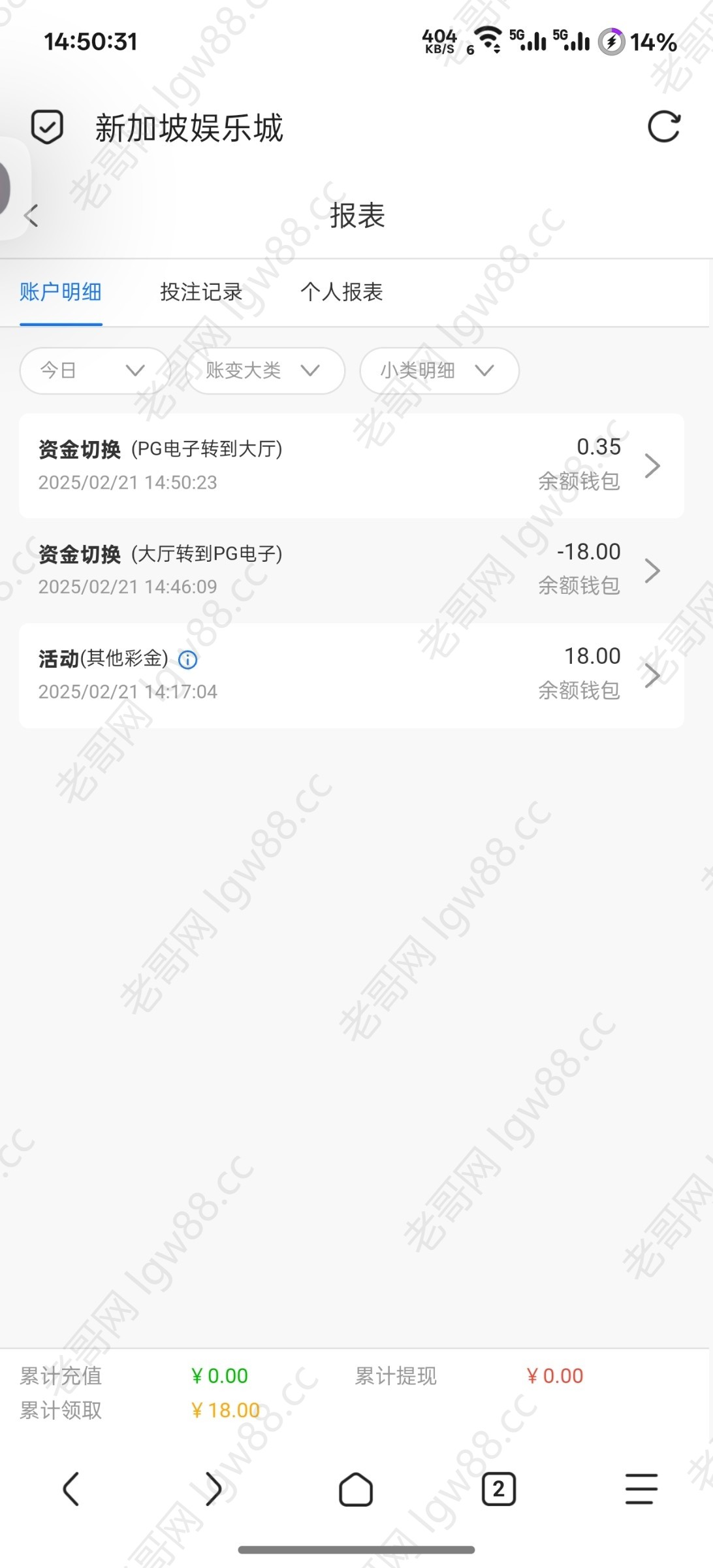Open the browser menu with three lines
Viewport: 713px width, 1568px height.
(641, 1489)
